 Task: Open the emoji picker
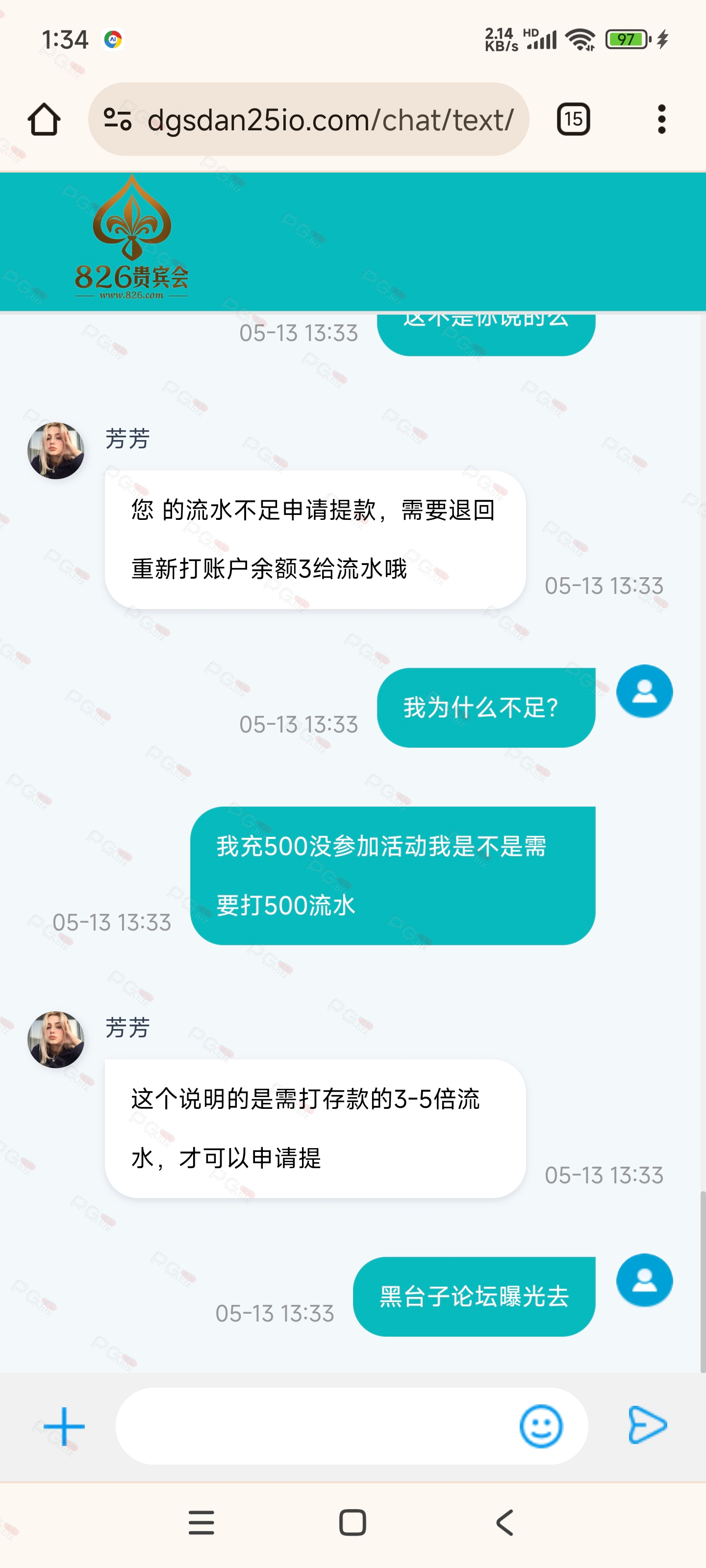[x=540, y=1426]
